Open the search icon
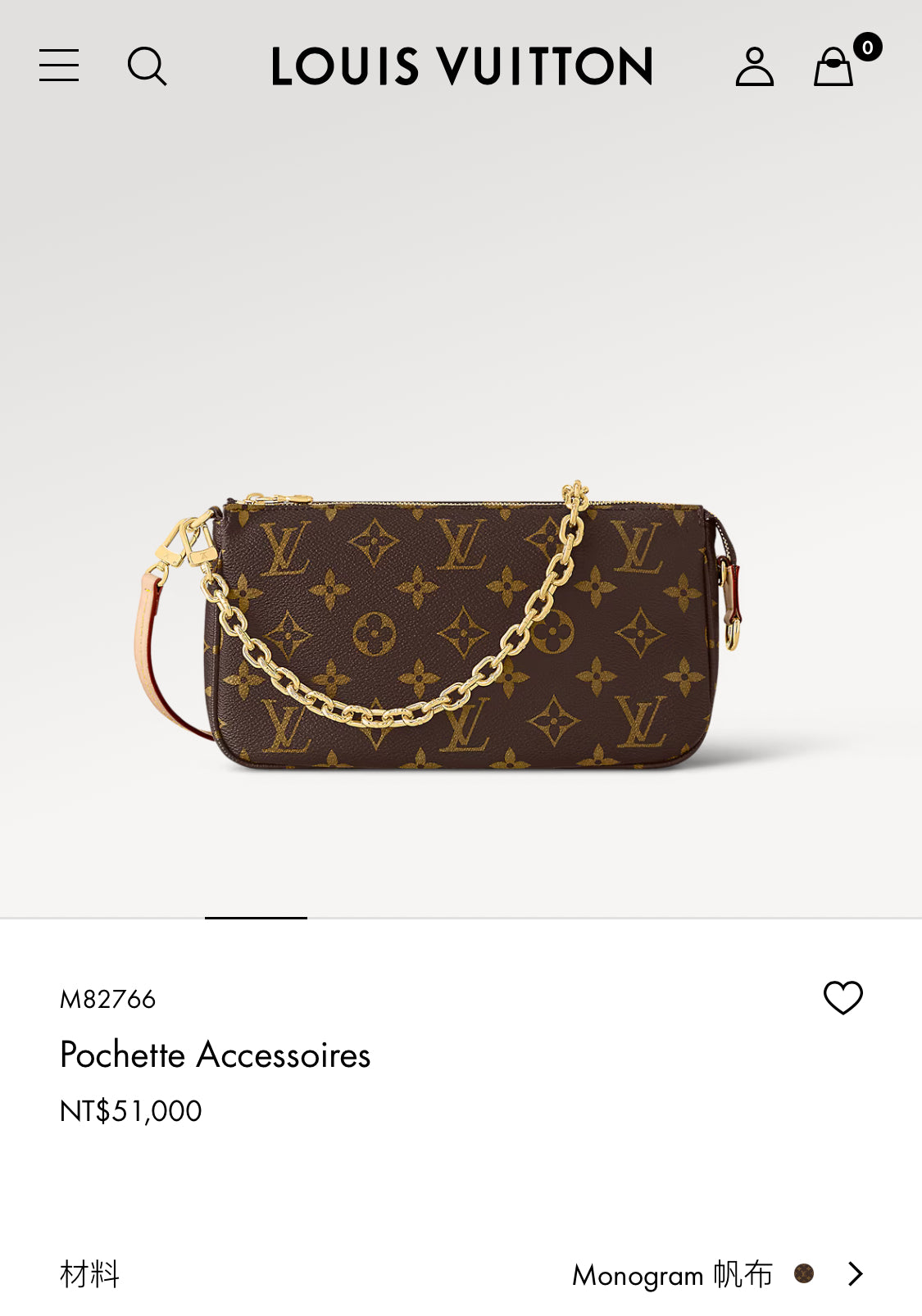Screen dimensions: 922x1316 click(x=148, y=66)
